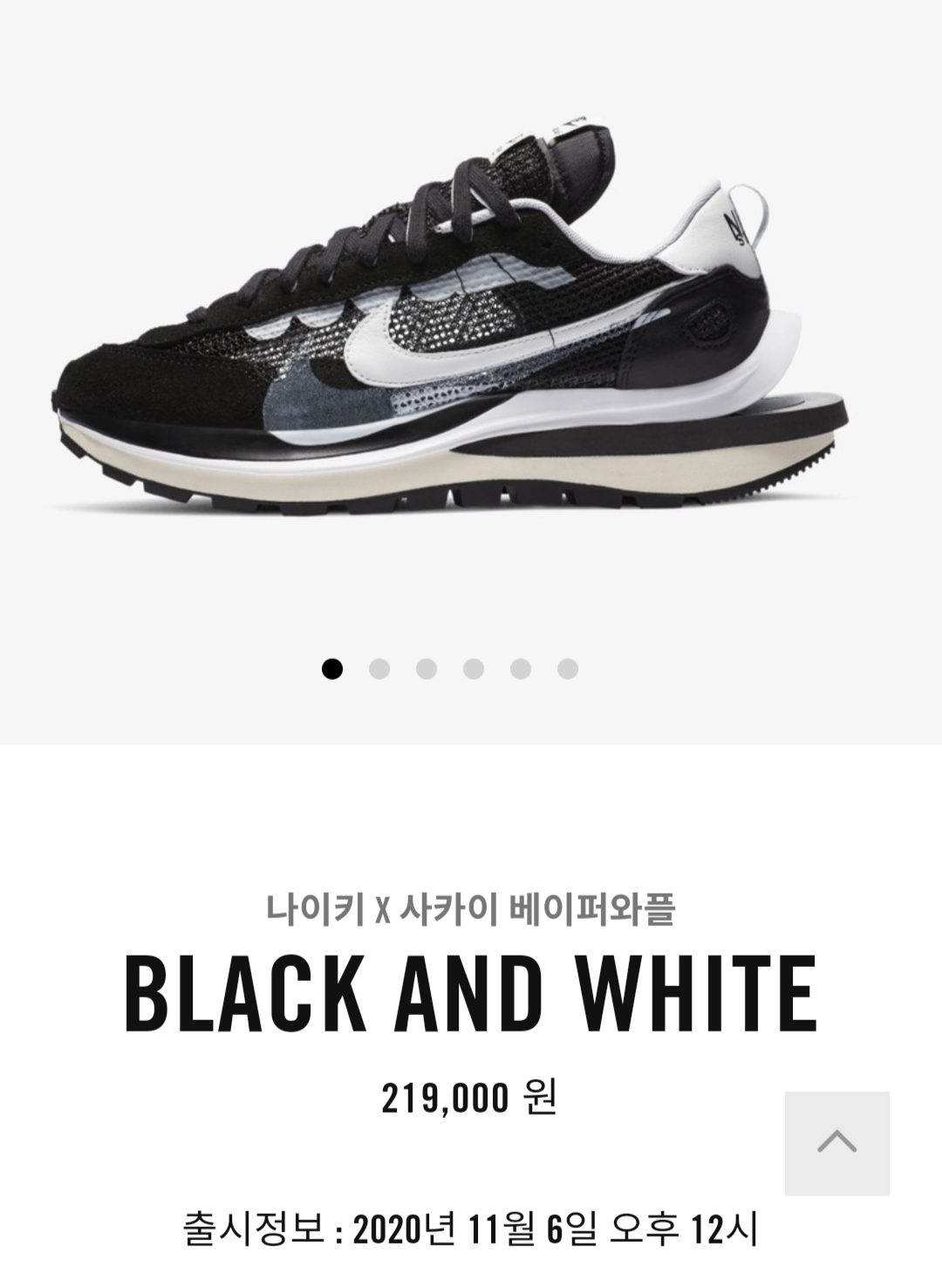Tap the scroll-to-top arrow button
The width and height of the screenshot is (942, 1288).
click(836, 1142)
